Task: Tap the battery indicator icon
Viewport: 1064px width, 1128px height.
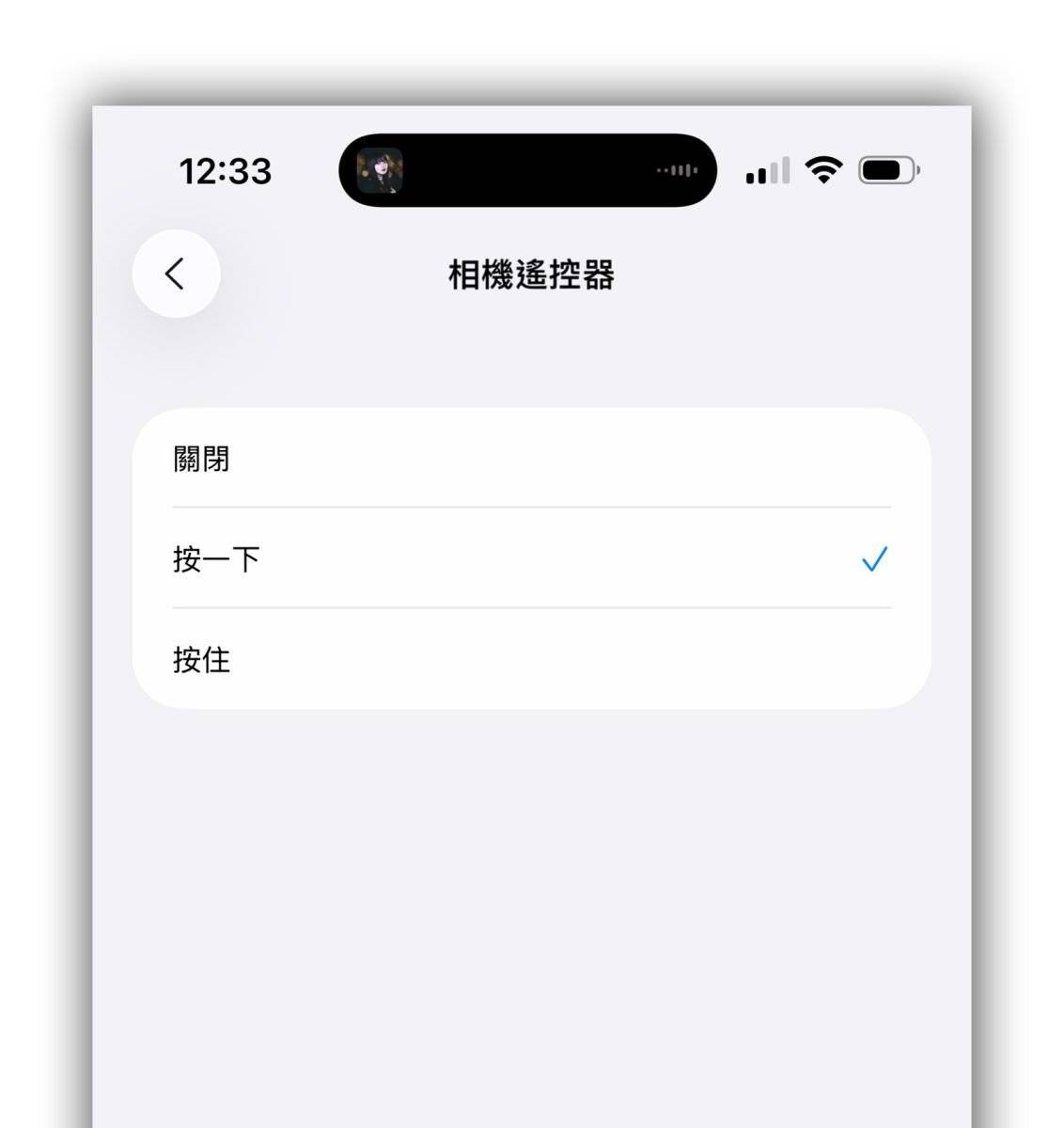Action: point(885,170)
